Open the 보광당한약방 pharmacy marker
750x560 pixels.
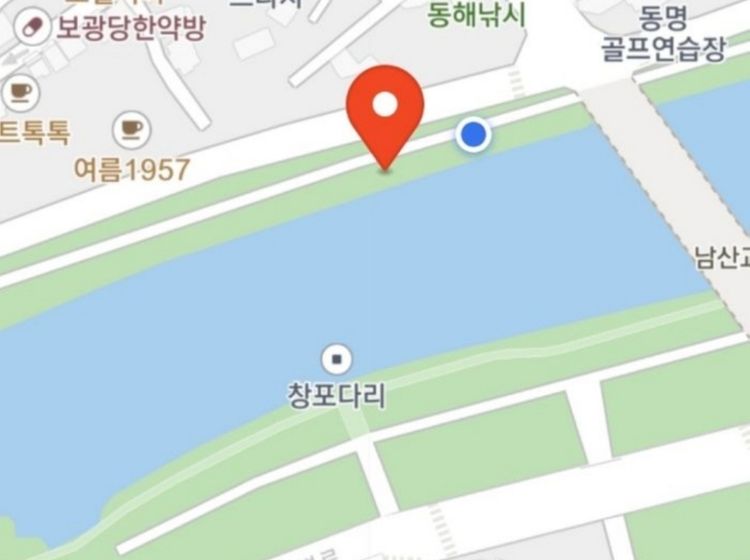[x=33, y=26]
